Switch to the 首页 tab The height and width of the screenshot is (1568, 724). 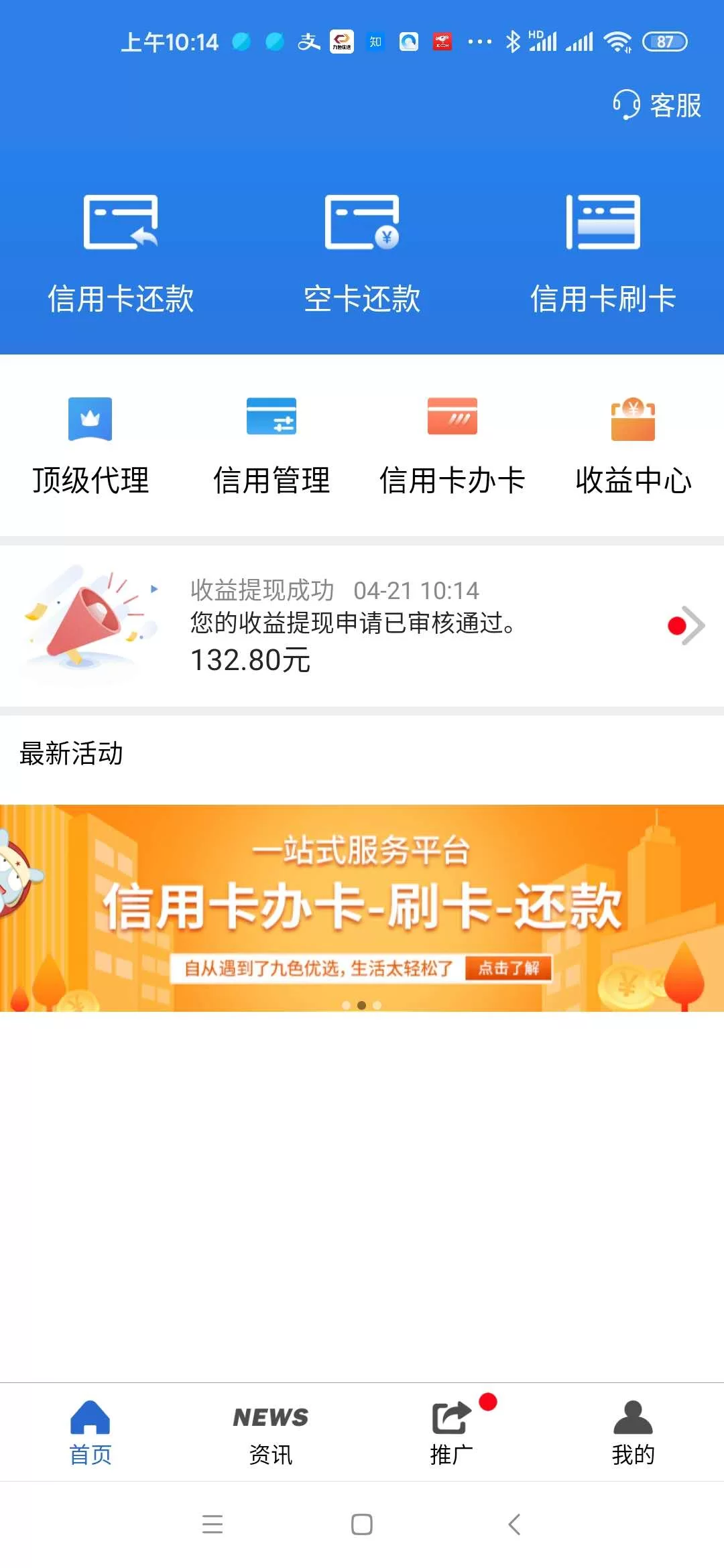pyautogui.click(x=90, y=1433)
